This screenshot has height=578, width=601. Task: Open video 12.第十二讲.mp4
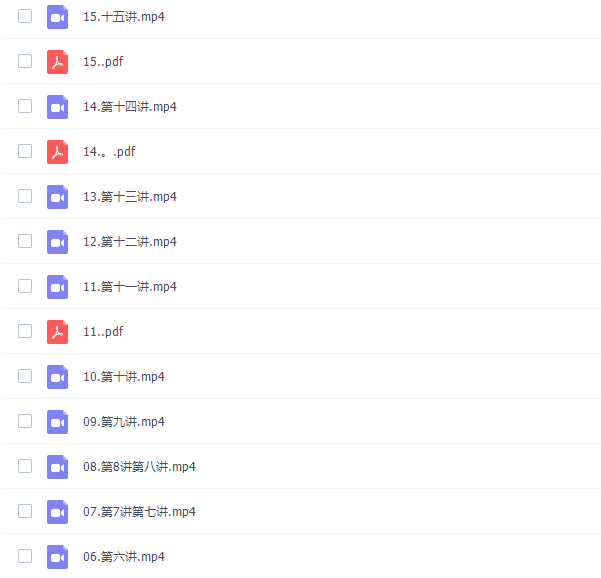[129, 242]
